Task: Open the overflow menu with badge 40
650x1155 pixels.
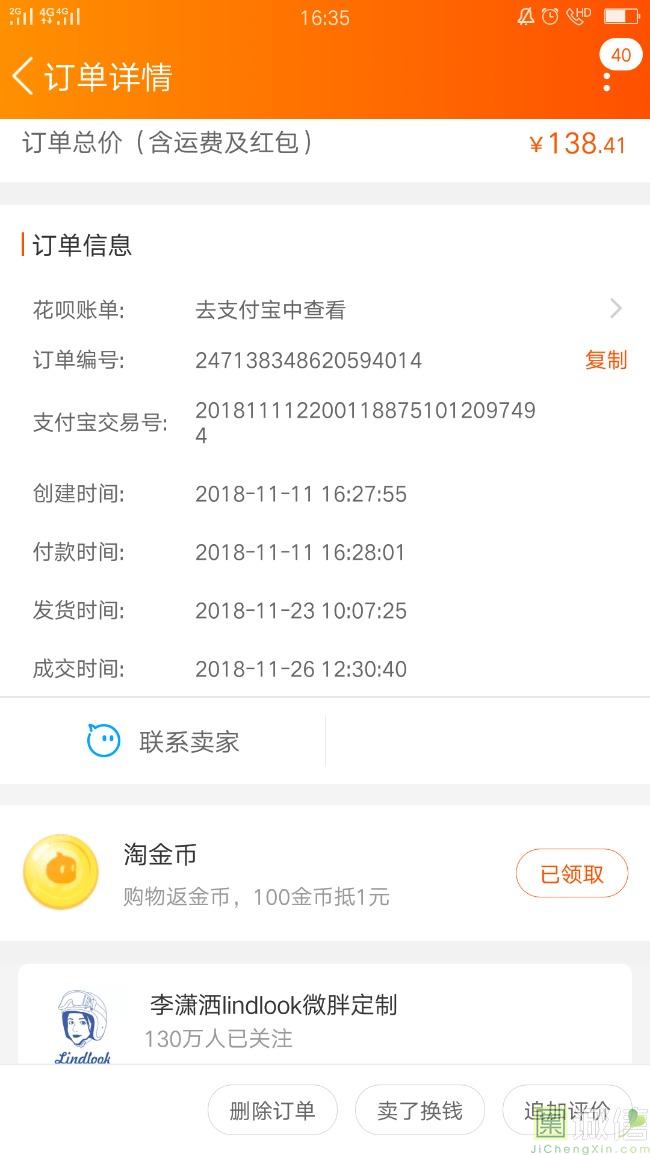Action: point(607,78)
